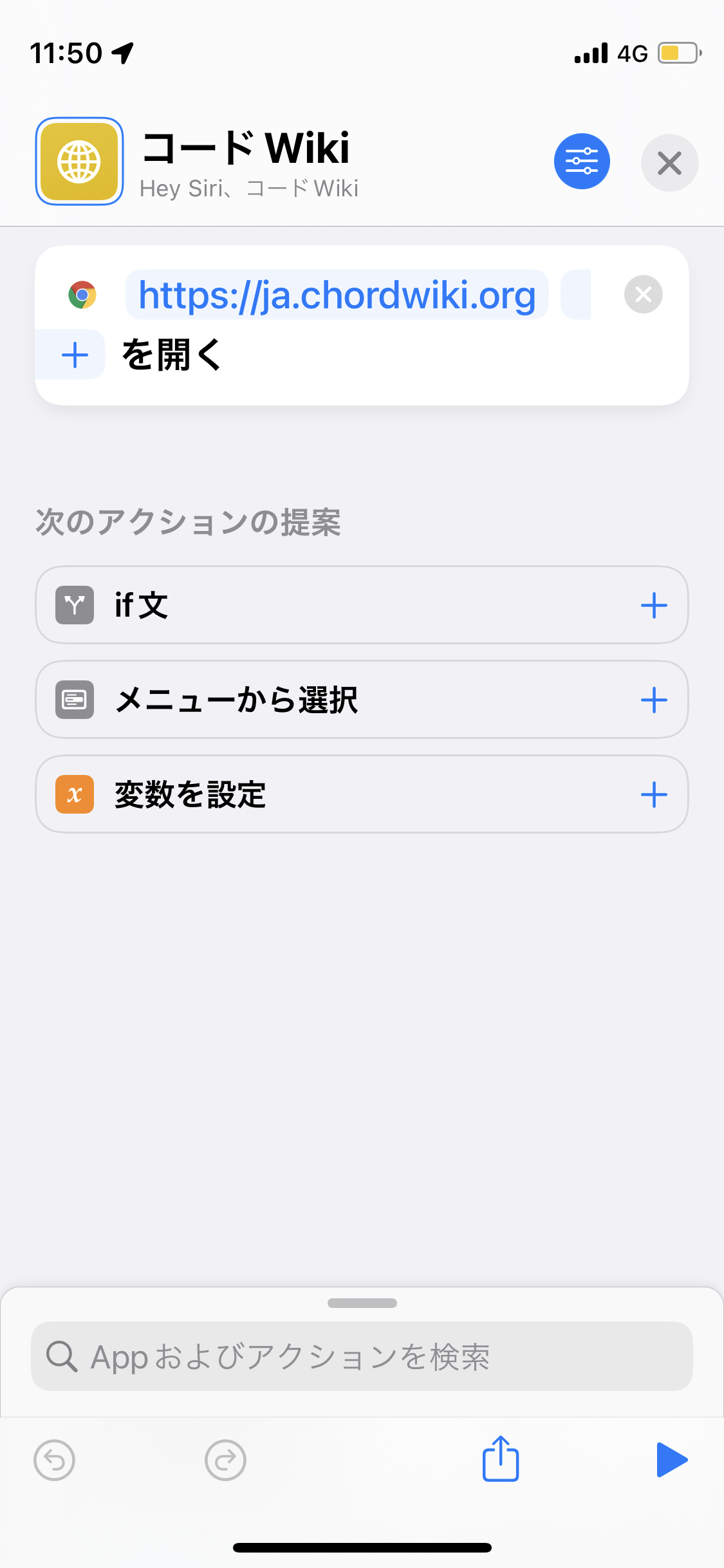
Task: Close the shortcut editor
Action: tap(669, 163)
